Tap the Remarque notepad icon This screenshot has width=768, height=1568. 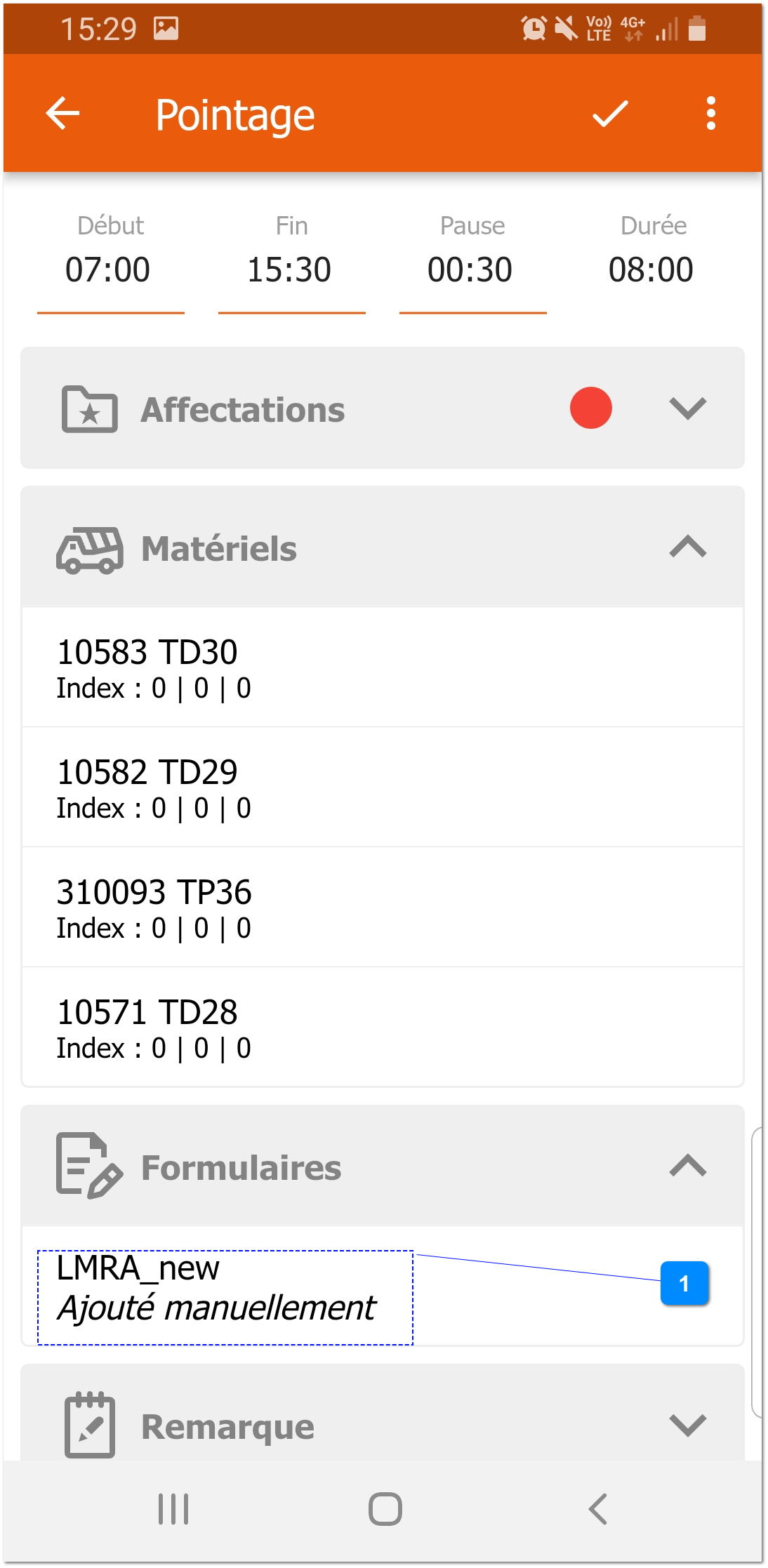(x=88, y=1423)
